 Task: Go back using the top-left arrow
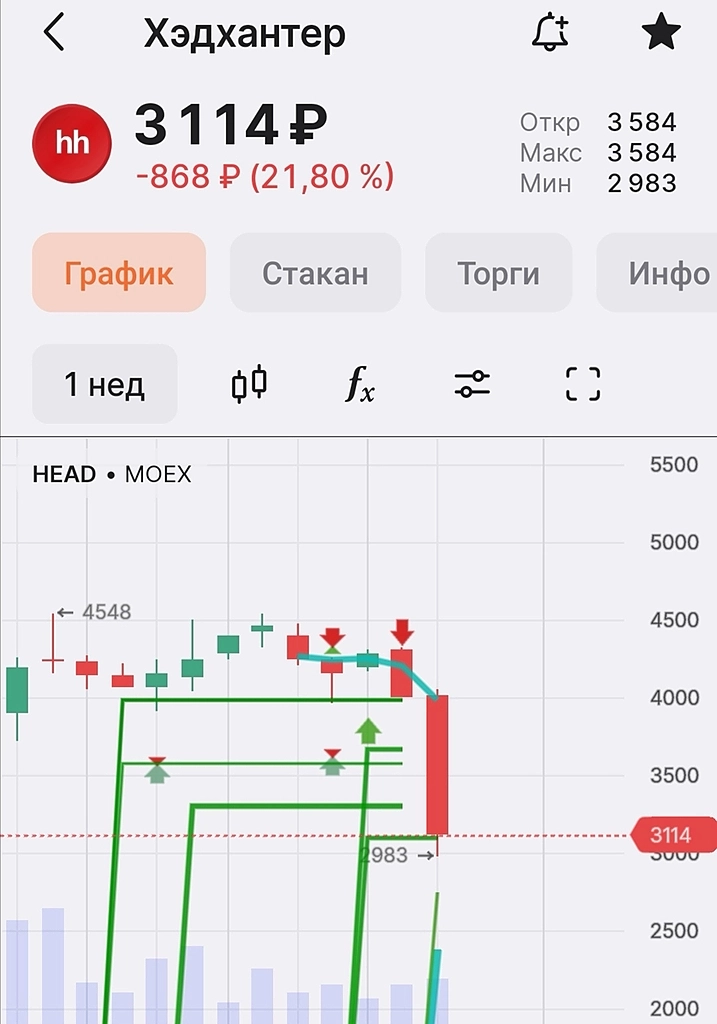(x=54, y=33)
